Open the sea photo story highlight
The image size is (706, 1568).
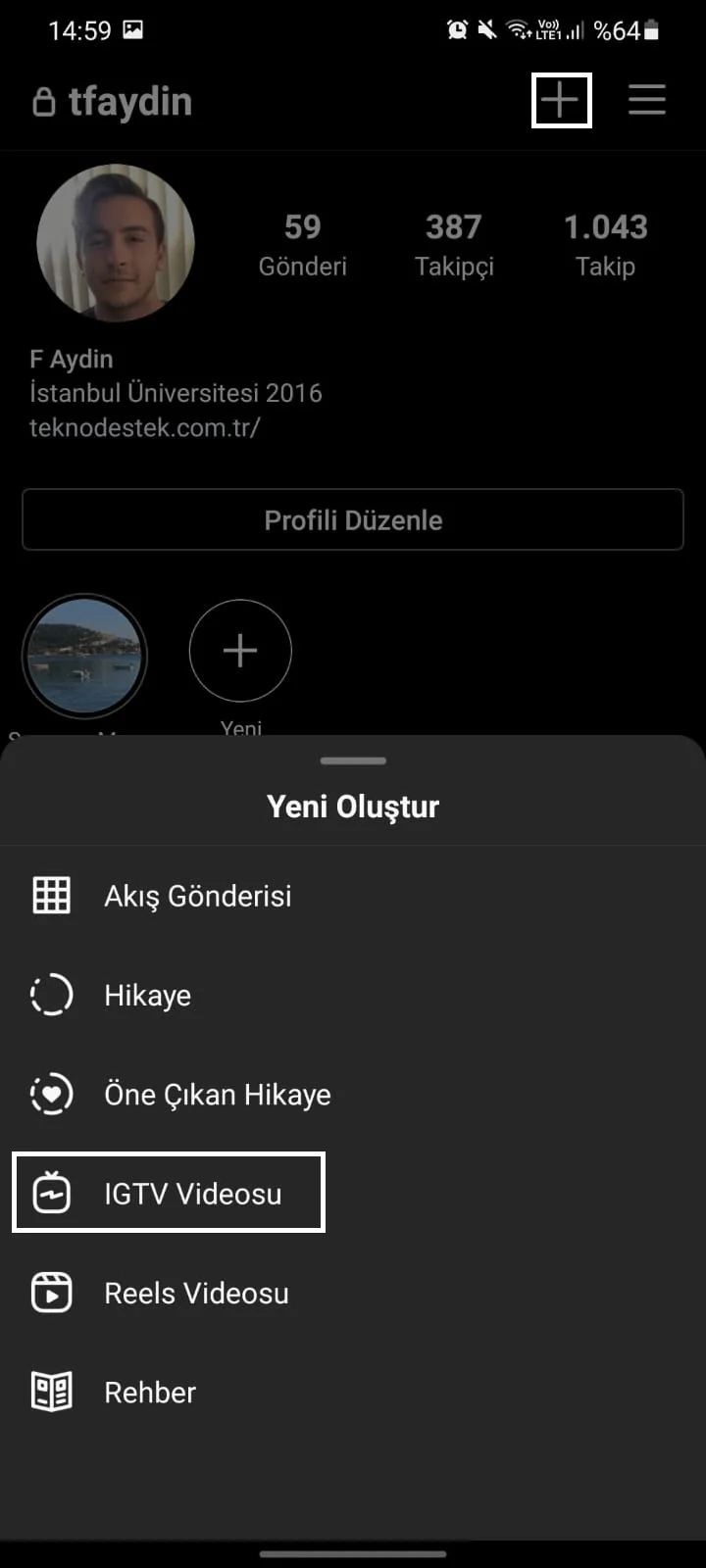tap(84, 656)
